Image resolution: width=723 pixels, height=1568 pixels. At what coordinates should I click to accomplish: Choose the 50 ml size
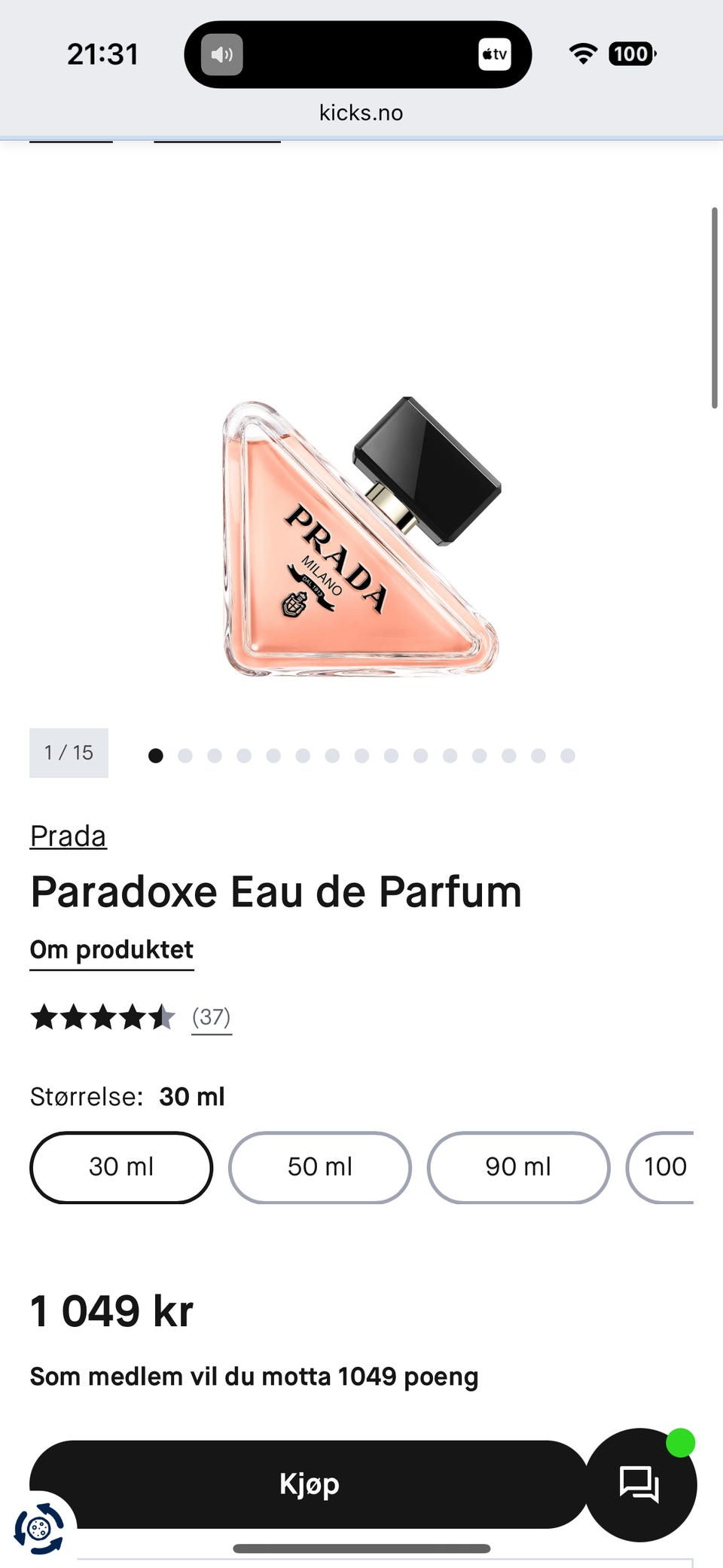pyautogui.click(x=320, y=1167)
